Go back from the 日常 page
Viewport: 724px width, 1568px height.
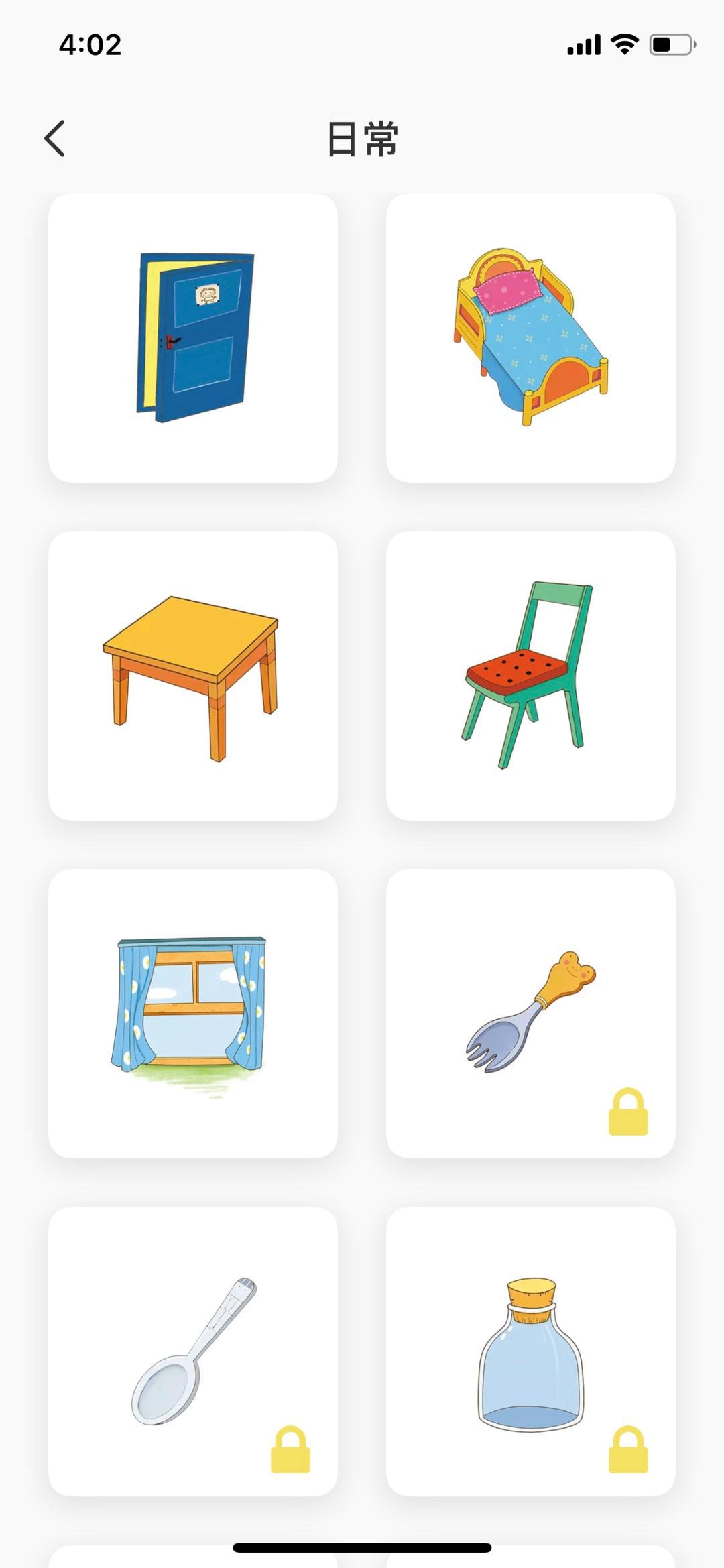(x=55, y=139)
